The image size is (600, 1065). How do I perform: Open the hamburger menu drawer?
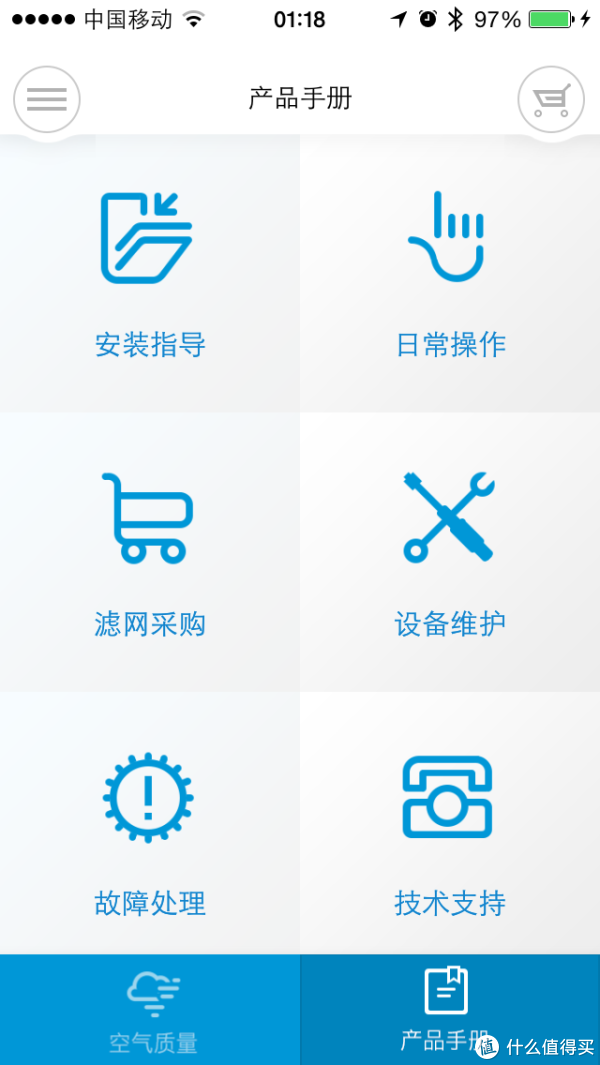click(x=47, y=99)
